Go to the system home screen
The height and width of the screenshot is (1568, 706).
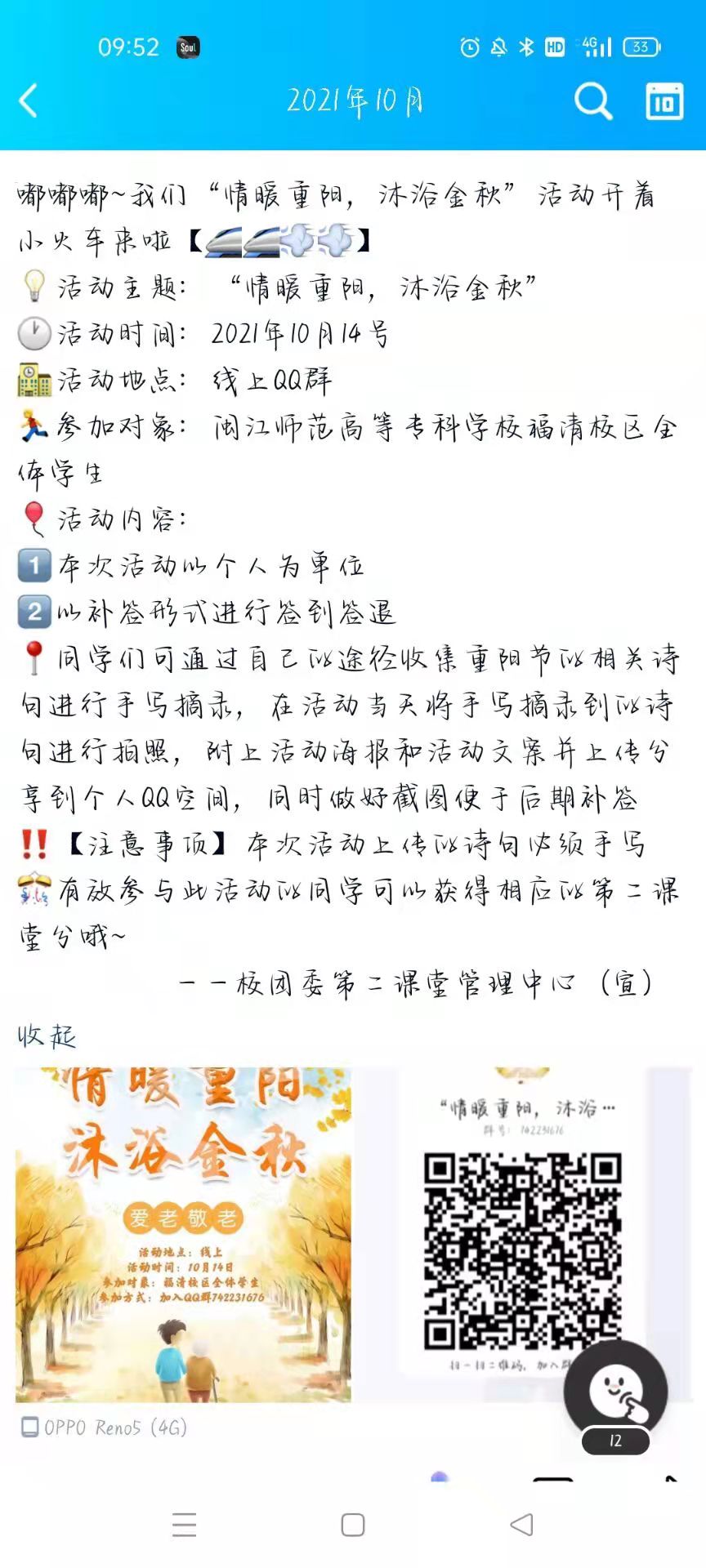353,1525
